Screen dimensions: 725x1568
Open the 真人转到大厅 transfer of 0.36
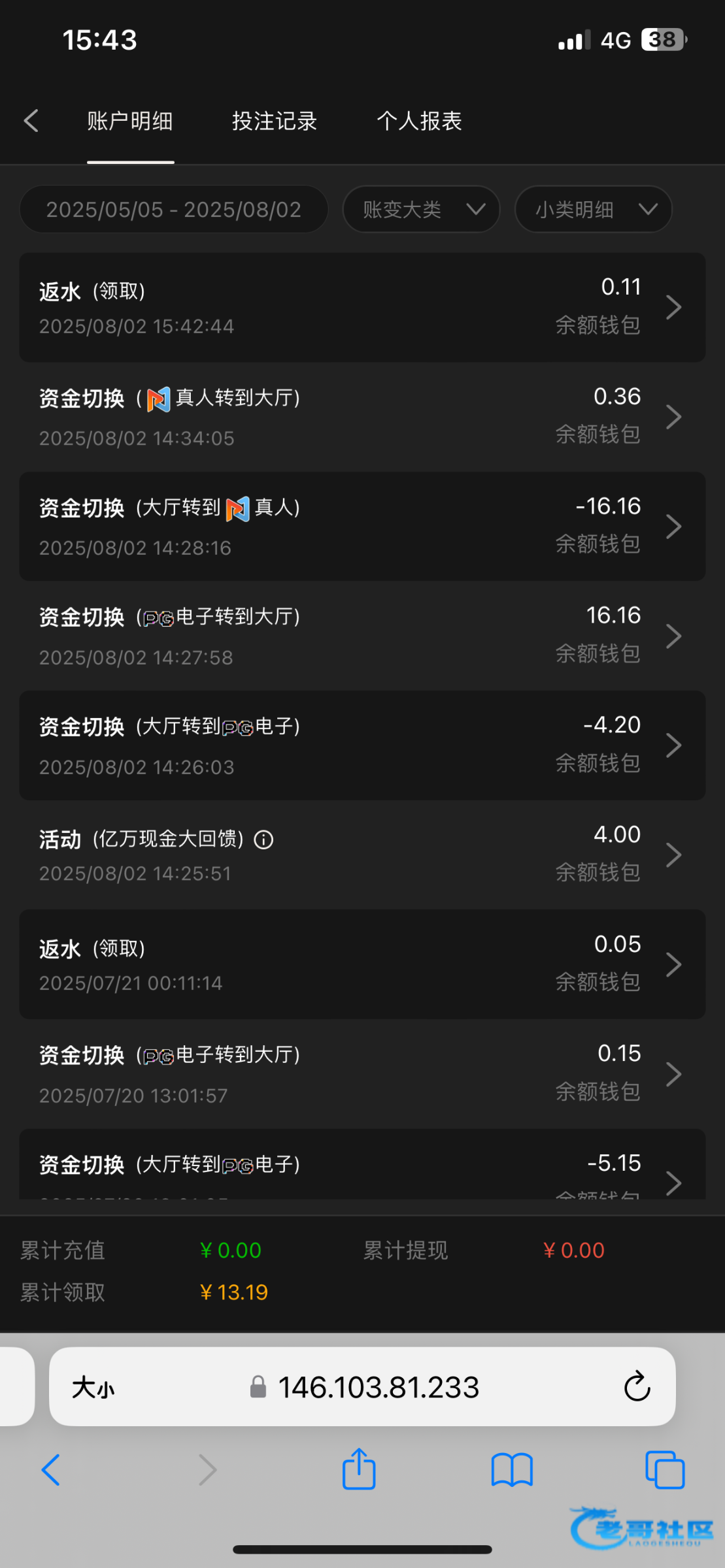click(x=362, y=417)
